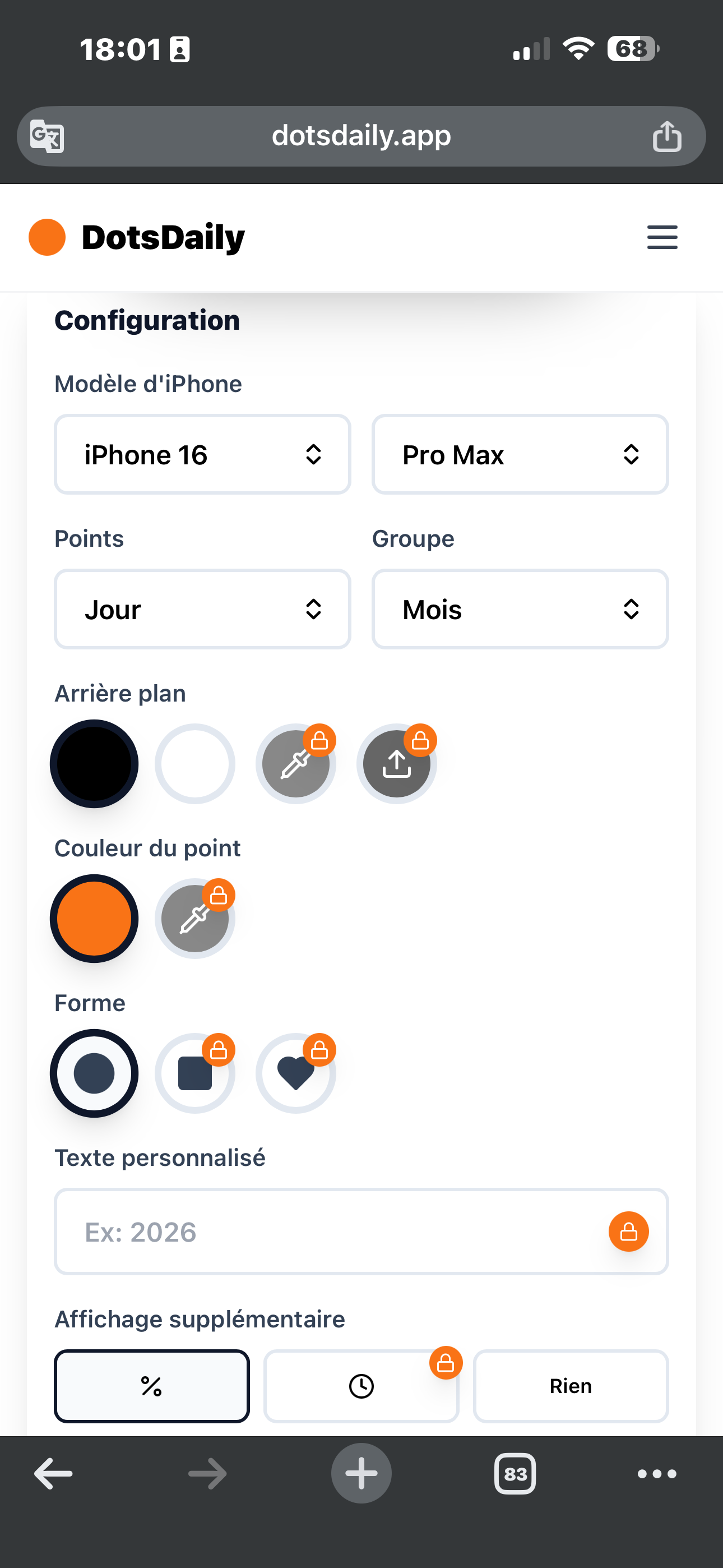723x1568 pixels.
Task: Choose Rien for affichage supplémentaire
Action: click(570, 1386)
